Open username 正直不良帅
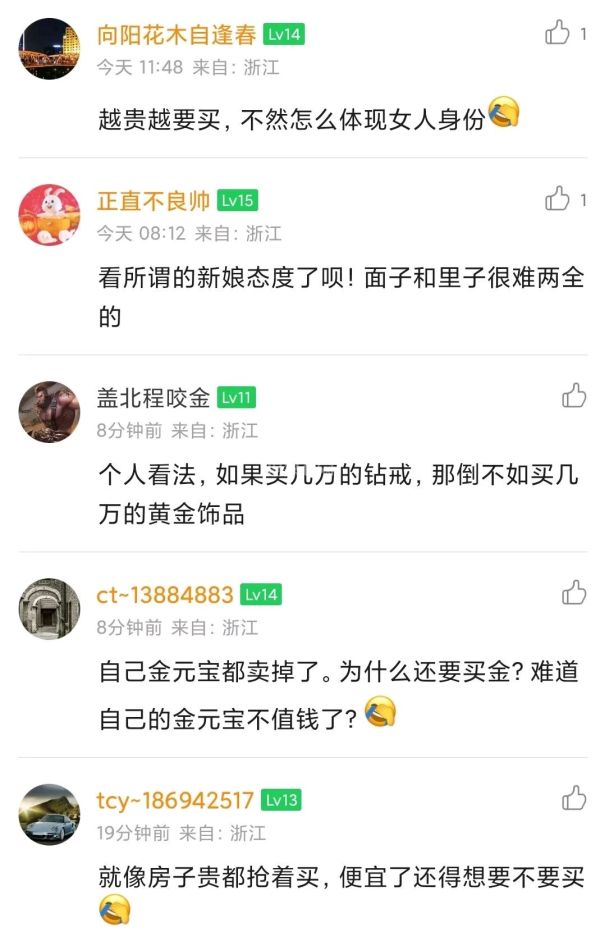The height and width of the screenshot is (941, 600). point(153,200)
